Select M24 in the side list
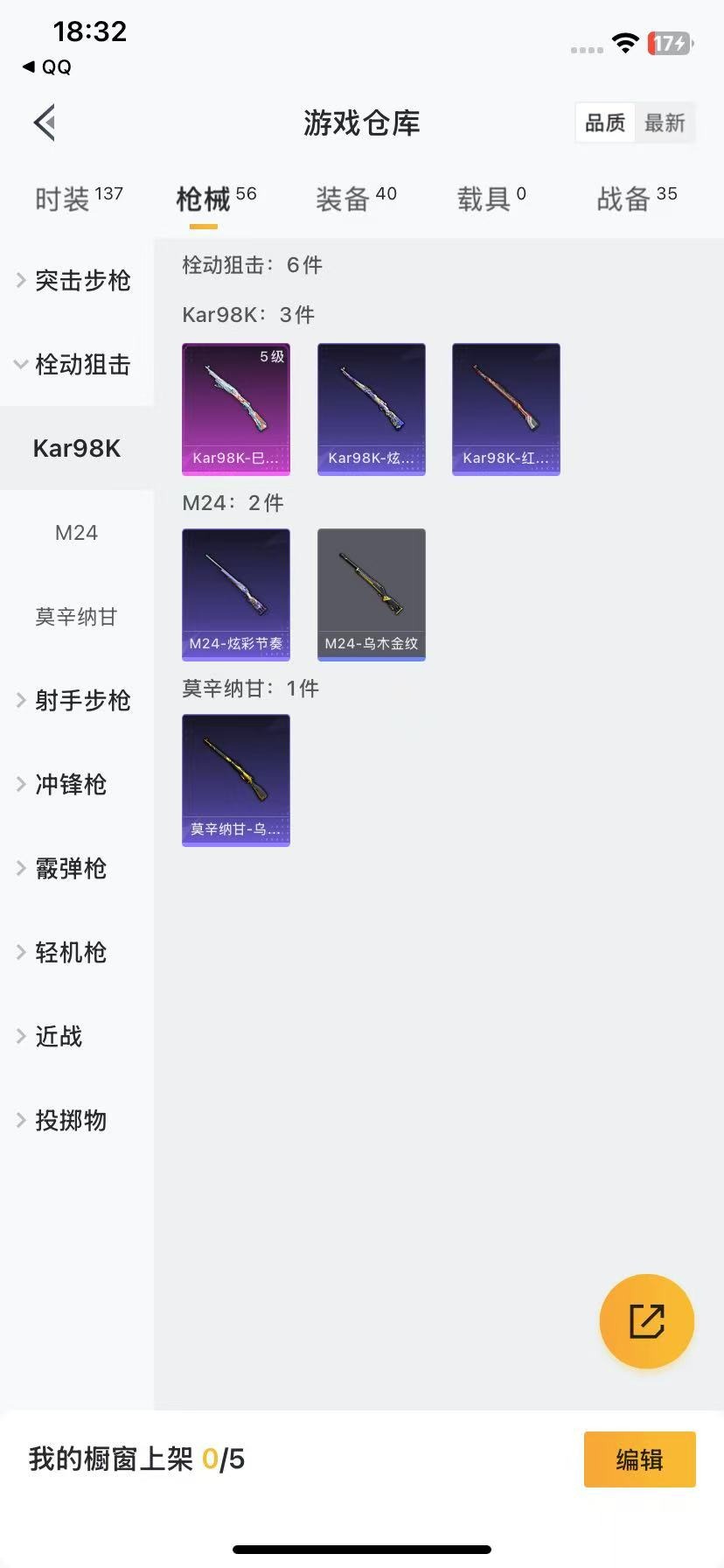The height and width of the screenshot is (1568, 724). (77, 532)
